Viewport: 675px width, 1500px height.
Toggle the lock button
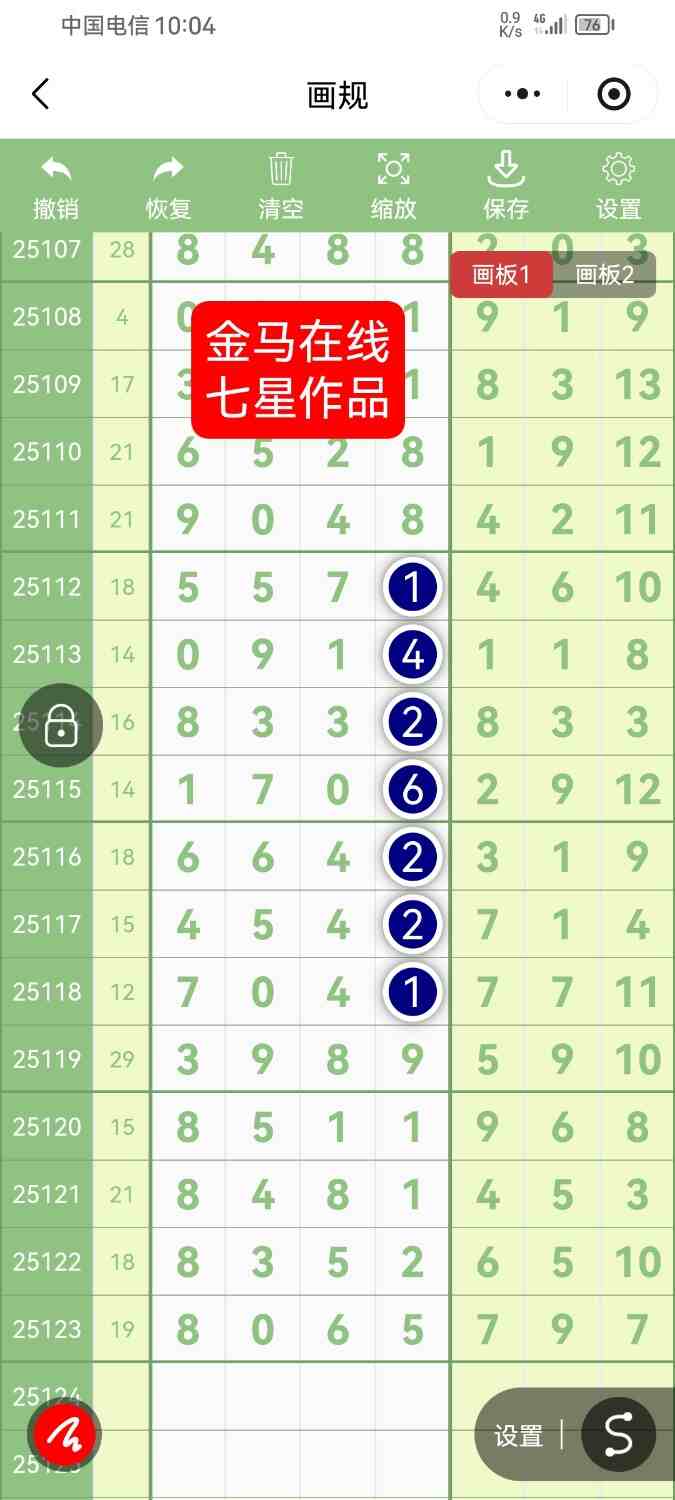[x=61, y=725]
